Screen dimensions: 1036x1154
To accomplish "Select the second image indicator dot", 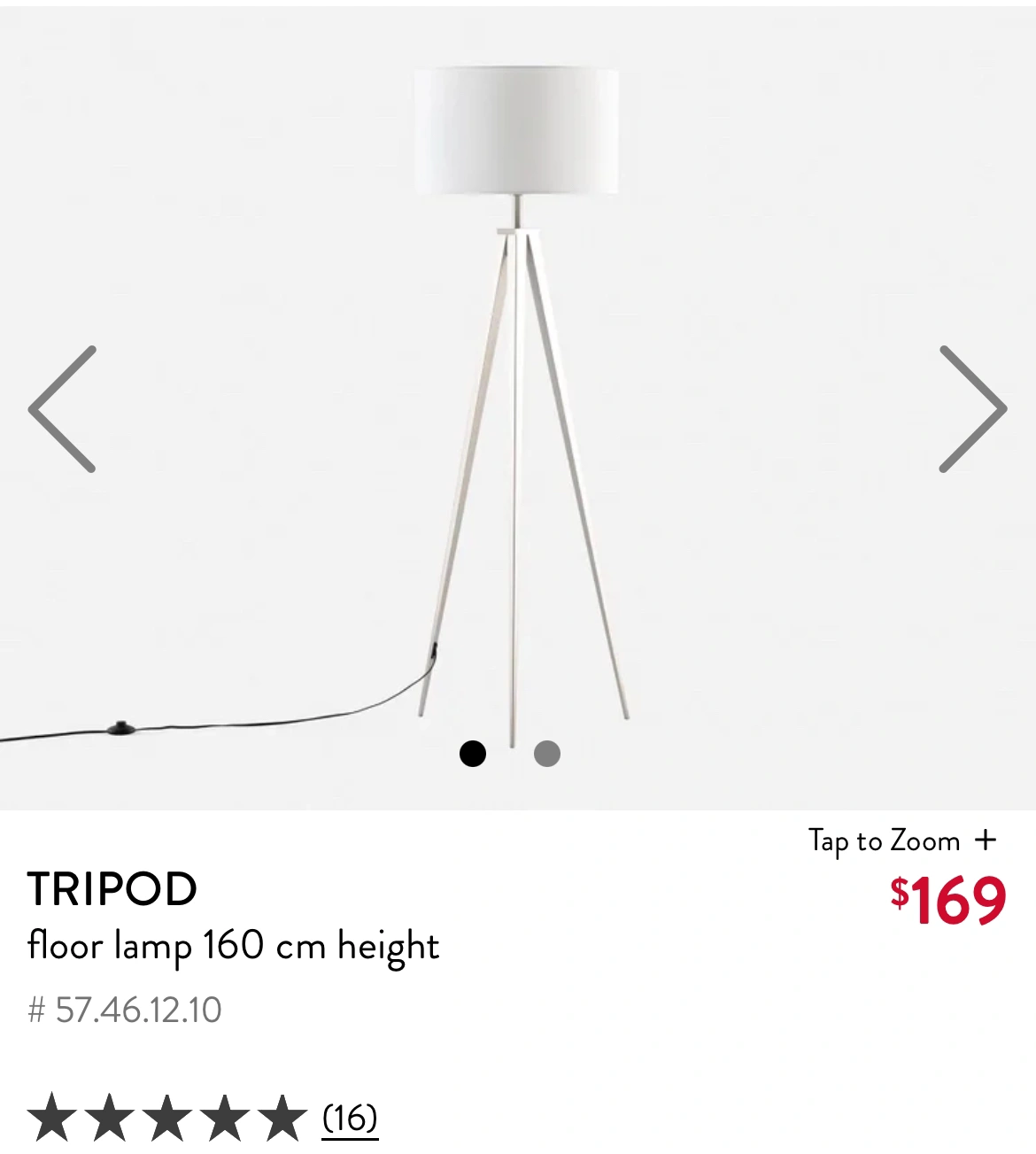I will (547, 754).
